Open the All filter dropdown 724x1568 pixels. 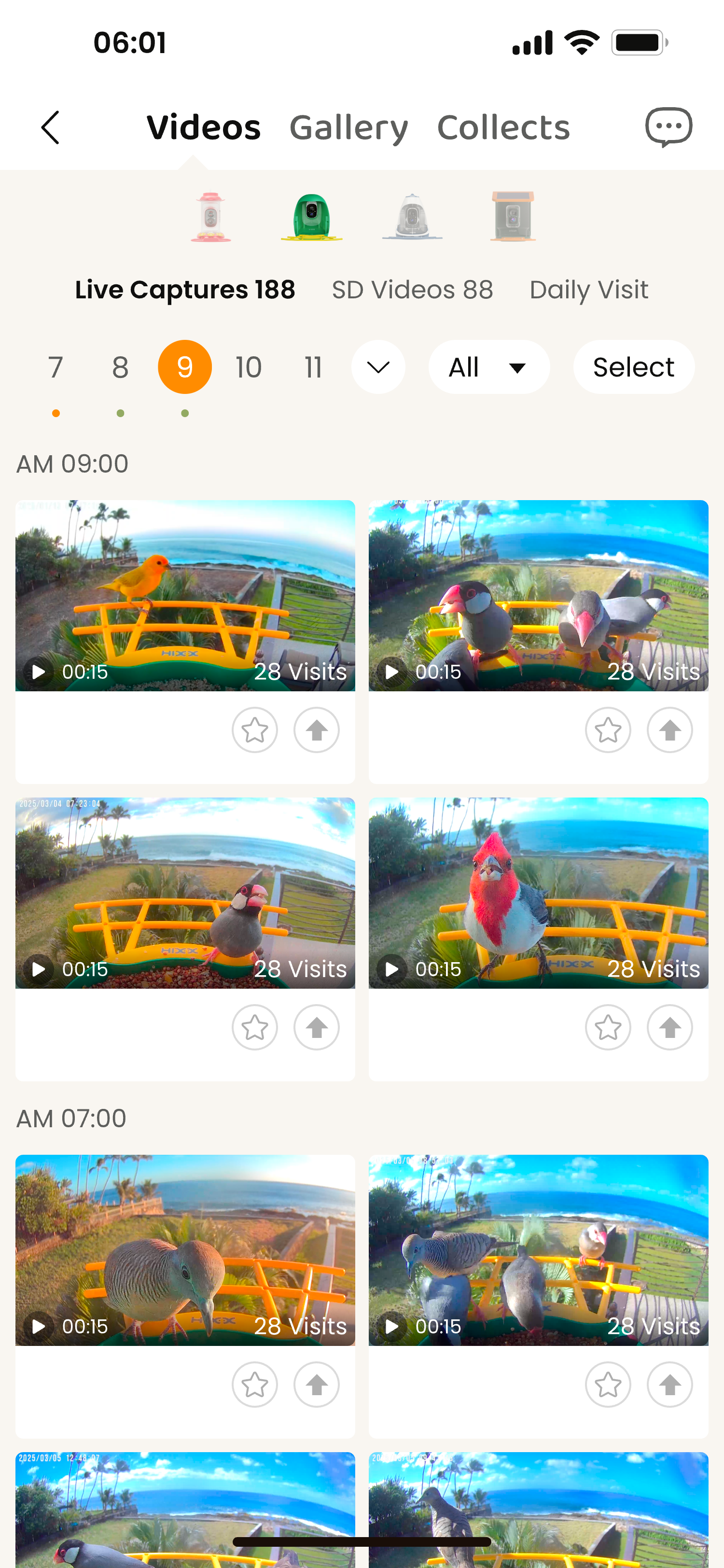488,367
